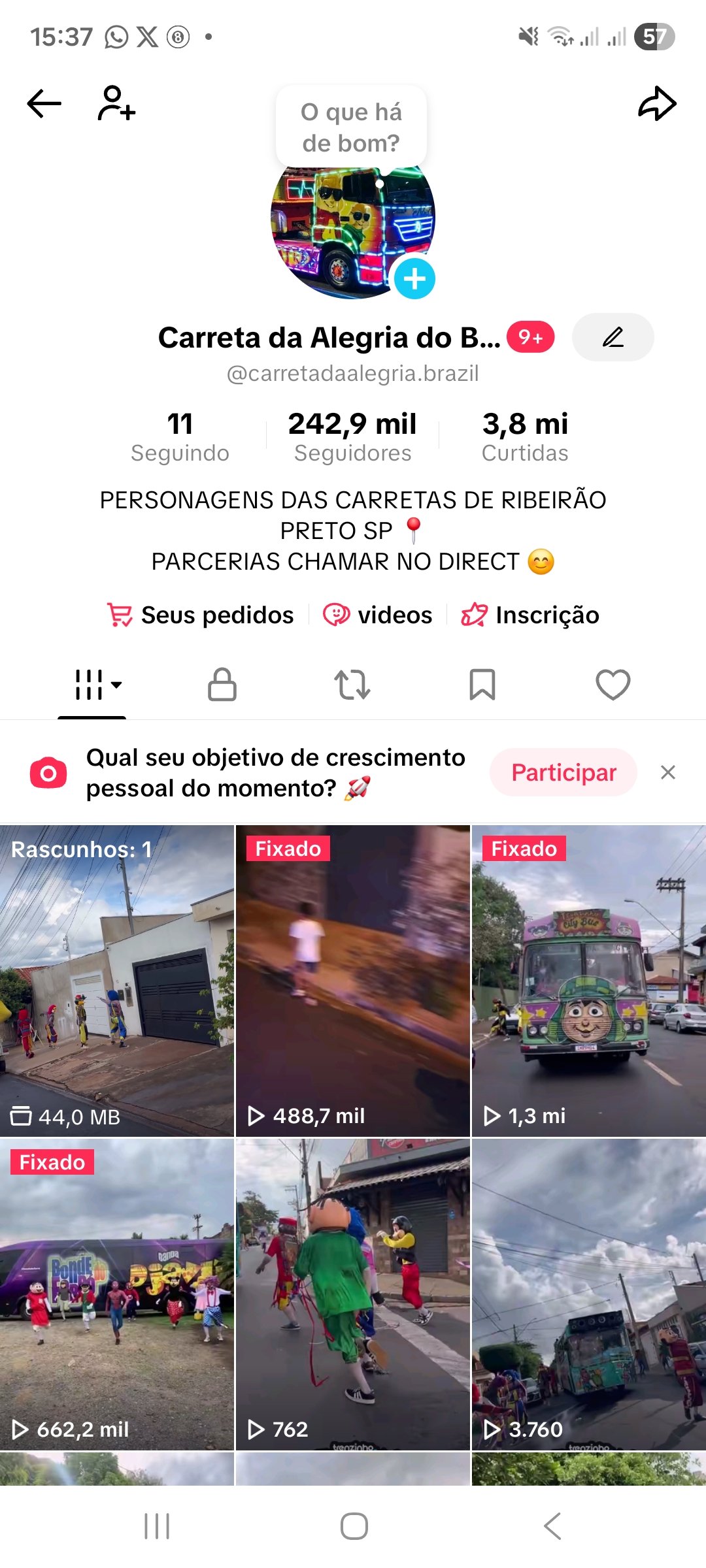The width and height of the screenshot is (706, 1568).
Task: Switch to the liked videos heart tab
Action: click(x=613, y=685)
